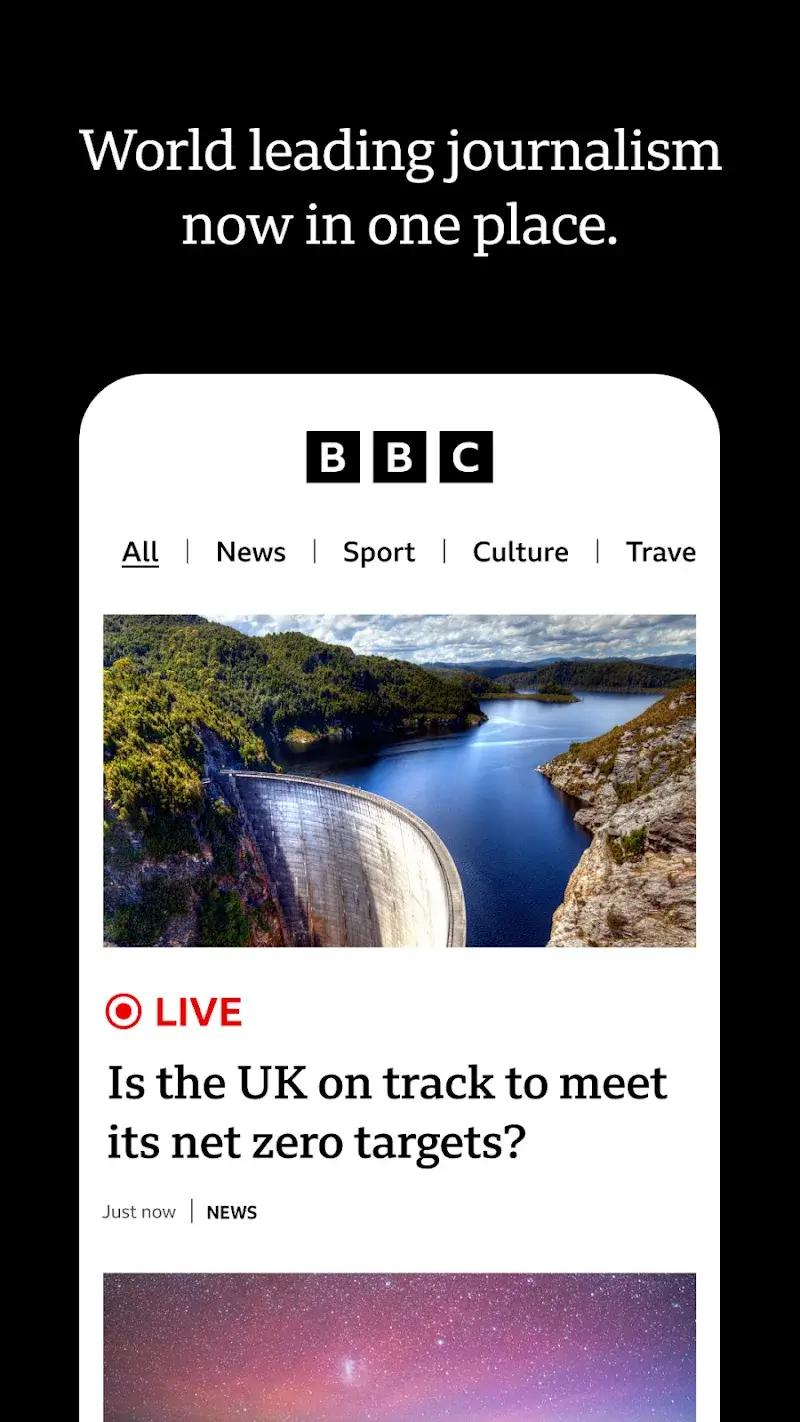Open the truncated Travel category
Screen dimensions: 800x1422
pos(661,551)
